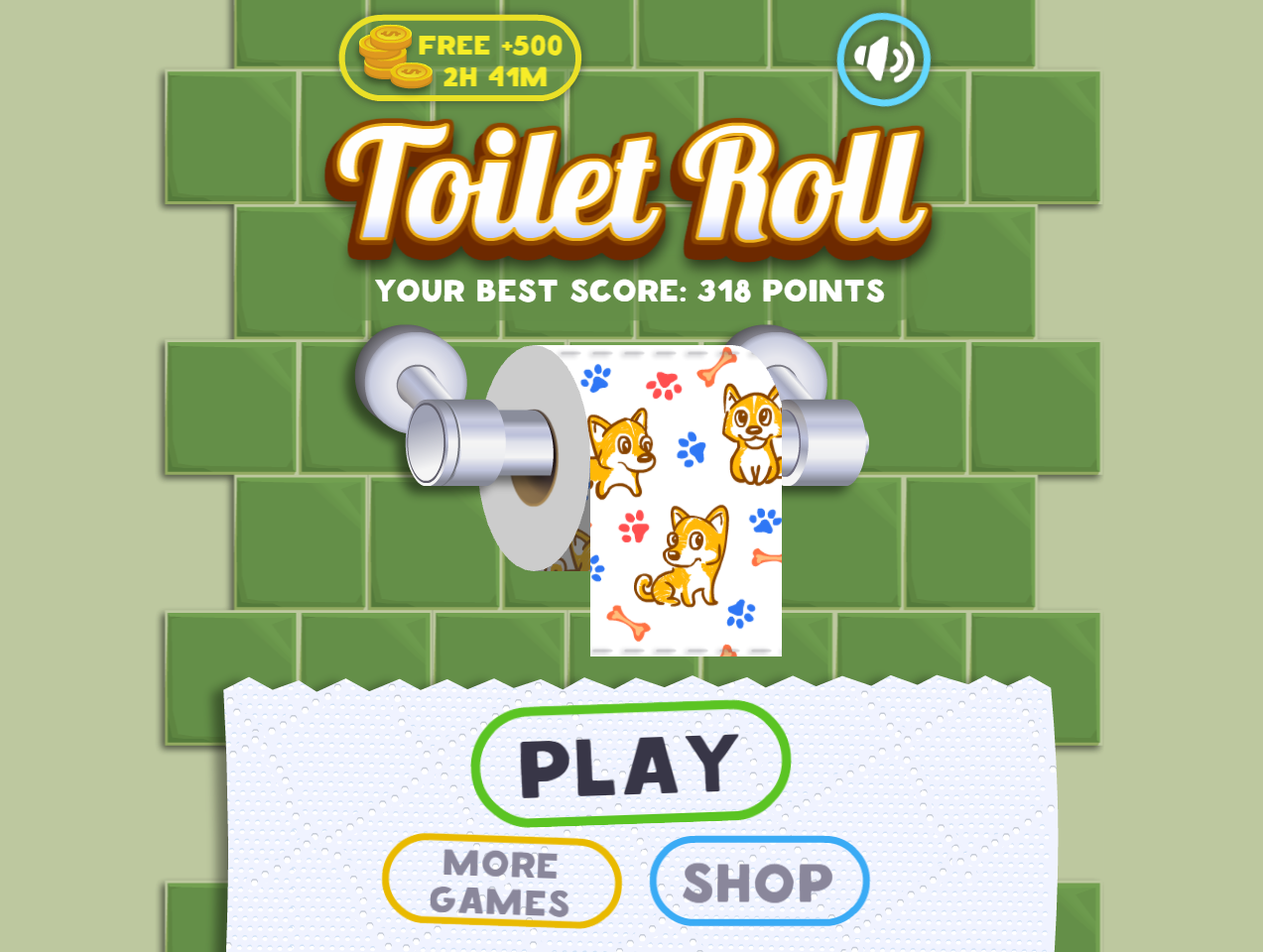This screenshot has width=1263, height=952.
Task: Tap the Free +500 coins reward
Action: point(460,59)
